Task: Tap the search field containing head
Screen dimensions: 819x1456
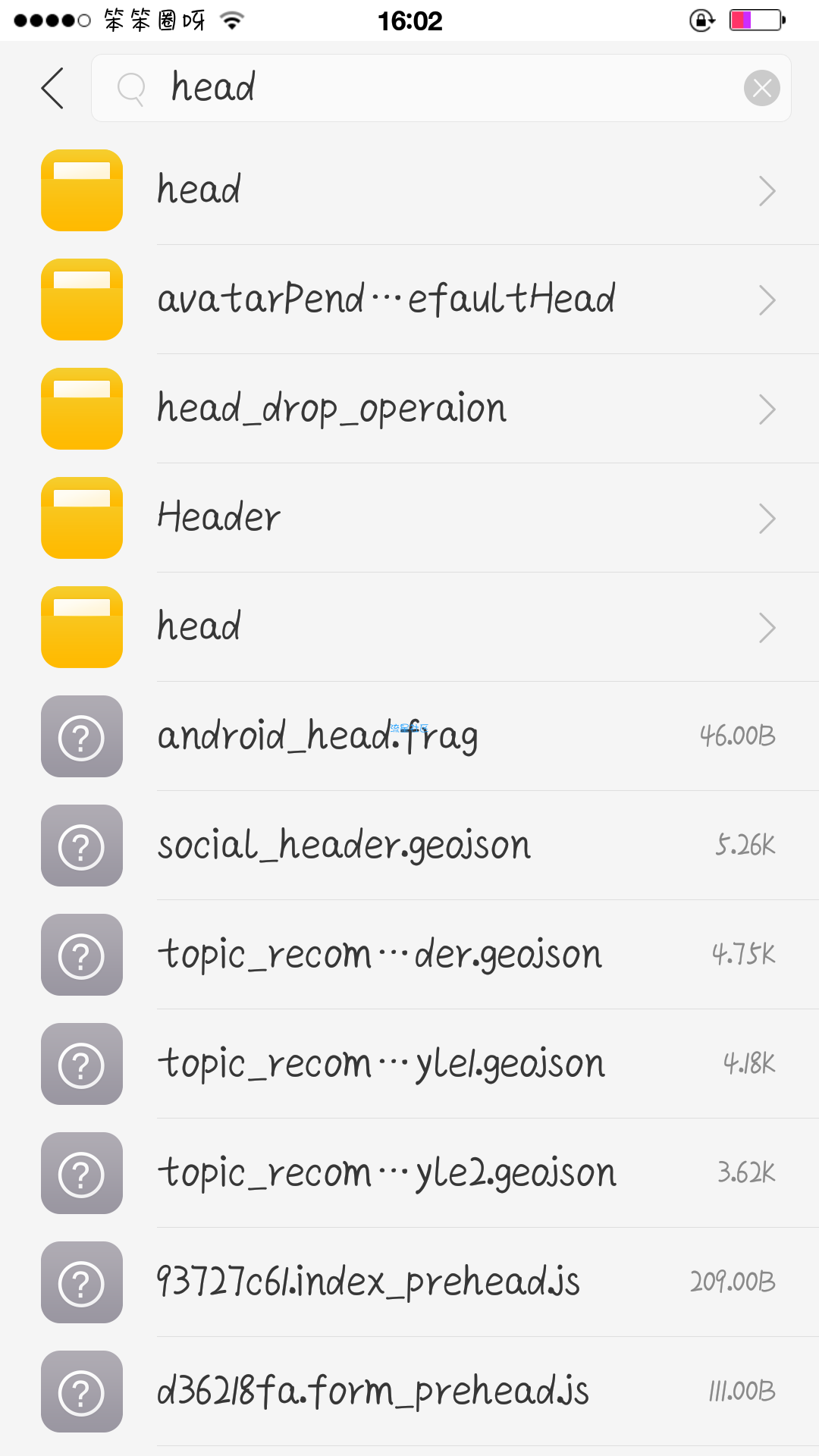Action: [x=441, y=88]
